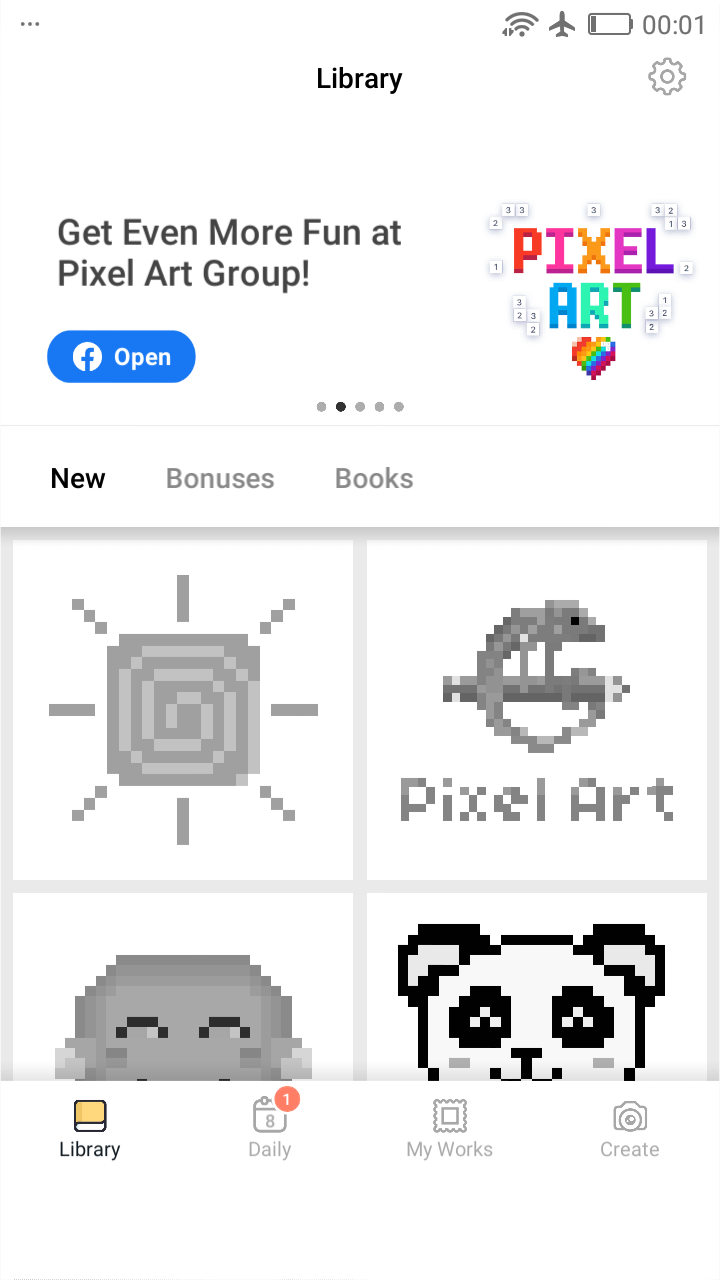Screen dimensions: 720x1280
Task: Switch to the Books tab
Action: point(374,479)
